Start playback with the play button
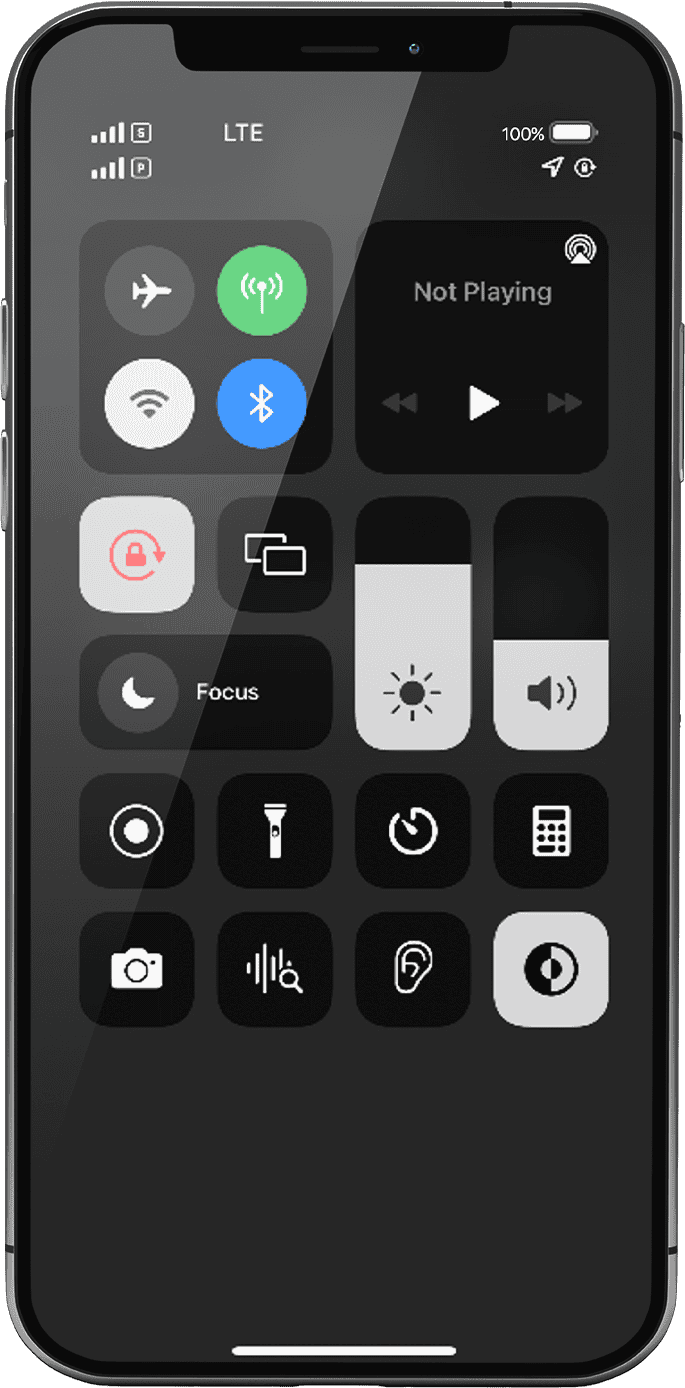 [x=483, y=403]
